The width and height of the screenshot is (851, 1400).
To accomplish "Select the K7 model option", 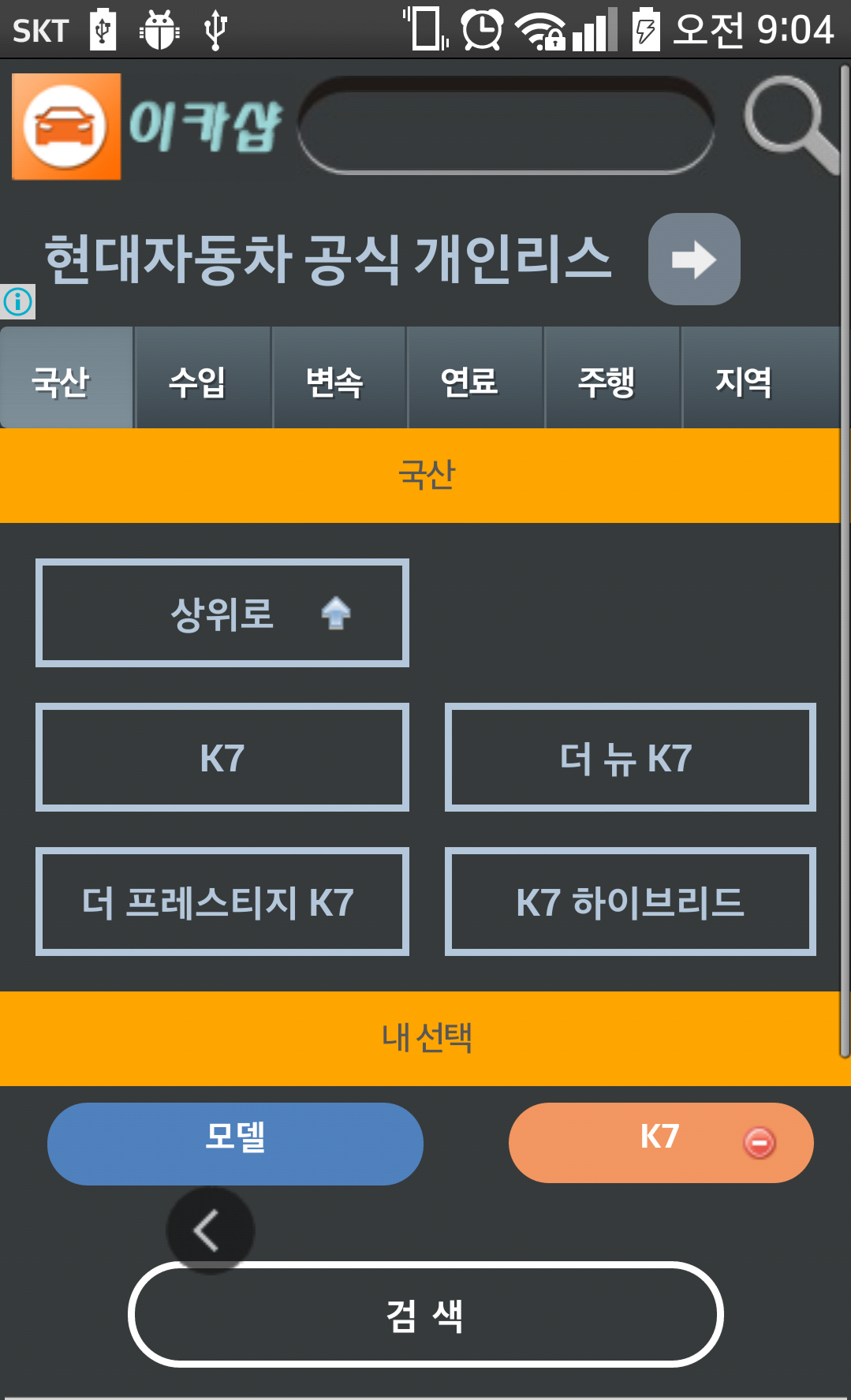I will [222, 757].
